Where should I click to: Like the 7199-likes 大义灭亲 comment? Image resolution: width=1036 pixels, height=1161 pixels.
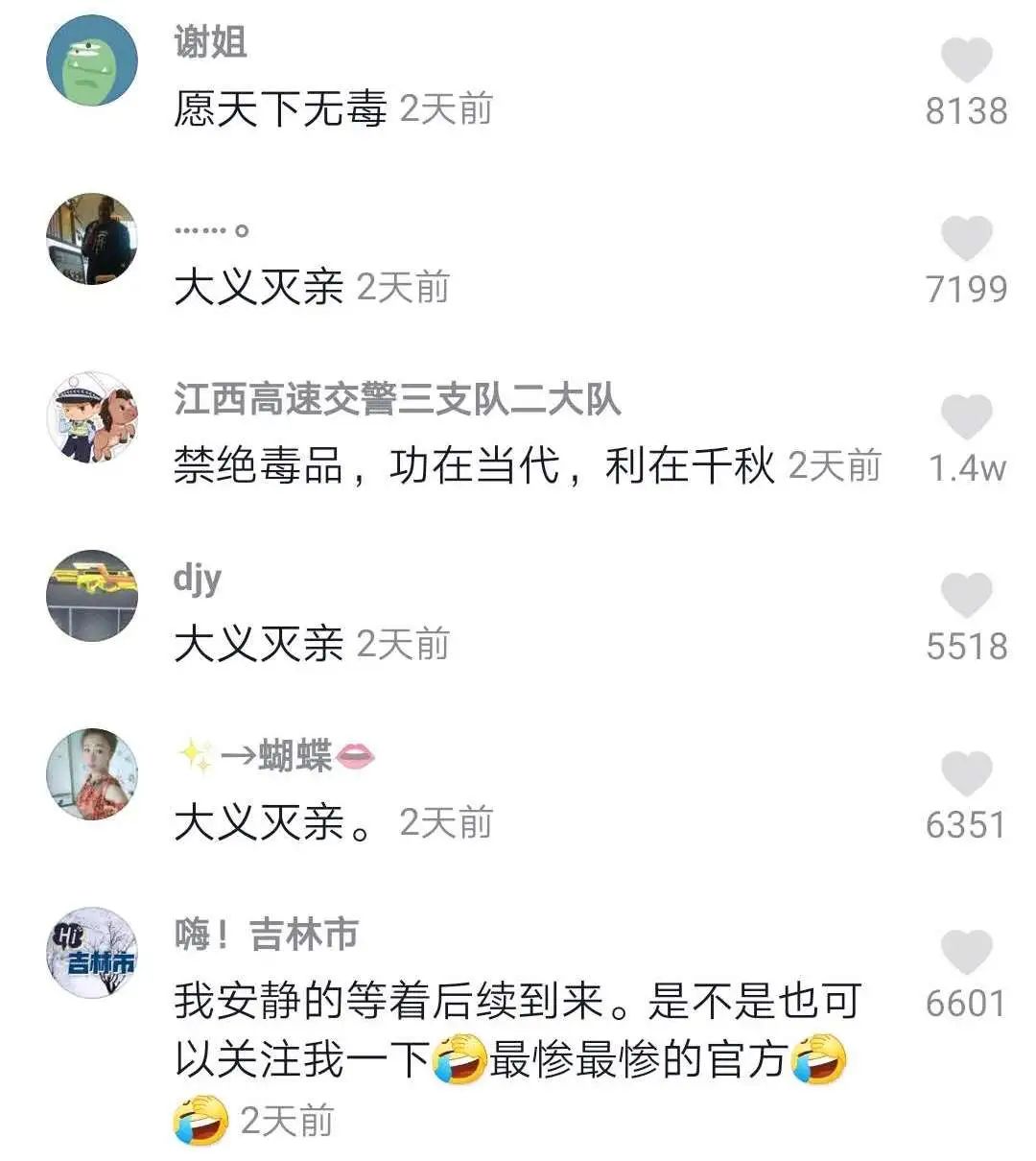[x=966, y=239]
